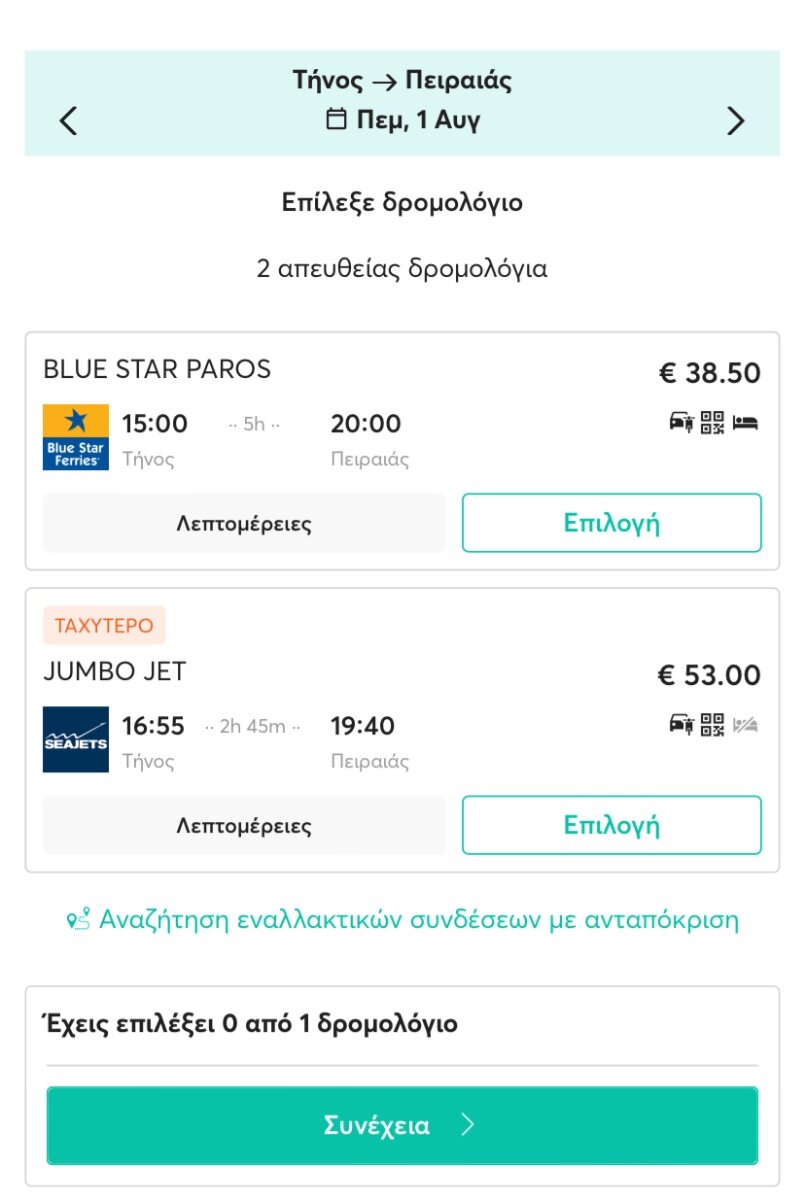Search alternative connections with transfer link
The image size is (805, 1200).
(403, 920)
